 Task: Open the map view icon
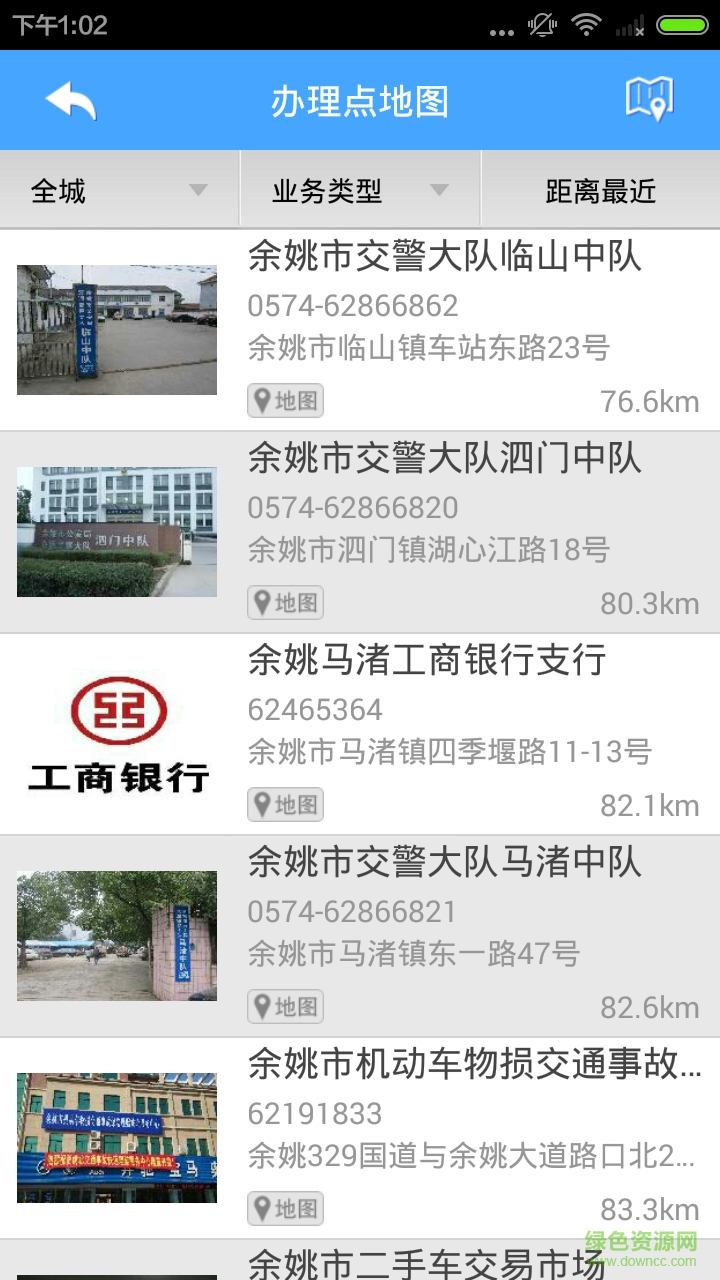pos(649,100)
